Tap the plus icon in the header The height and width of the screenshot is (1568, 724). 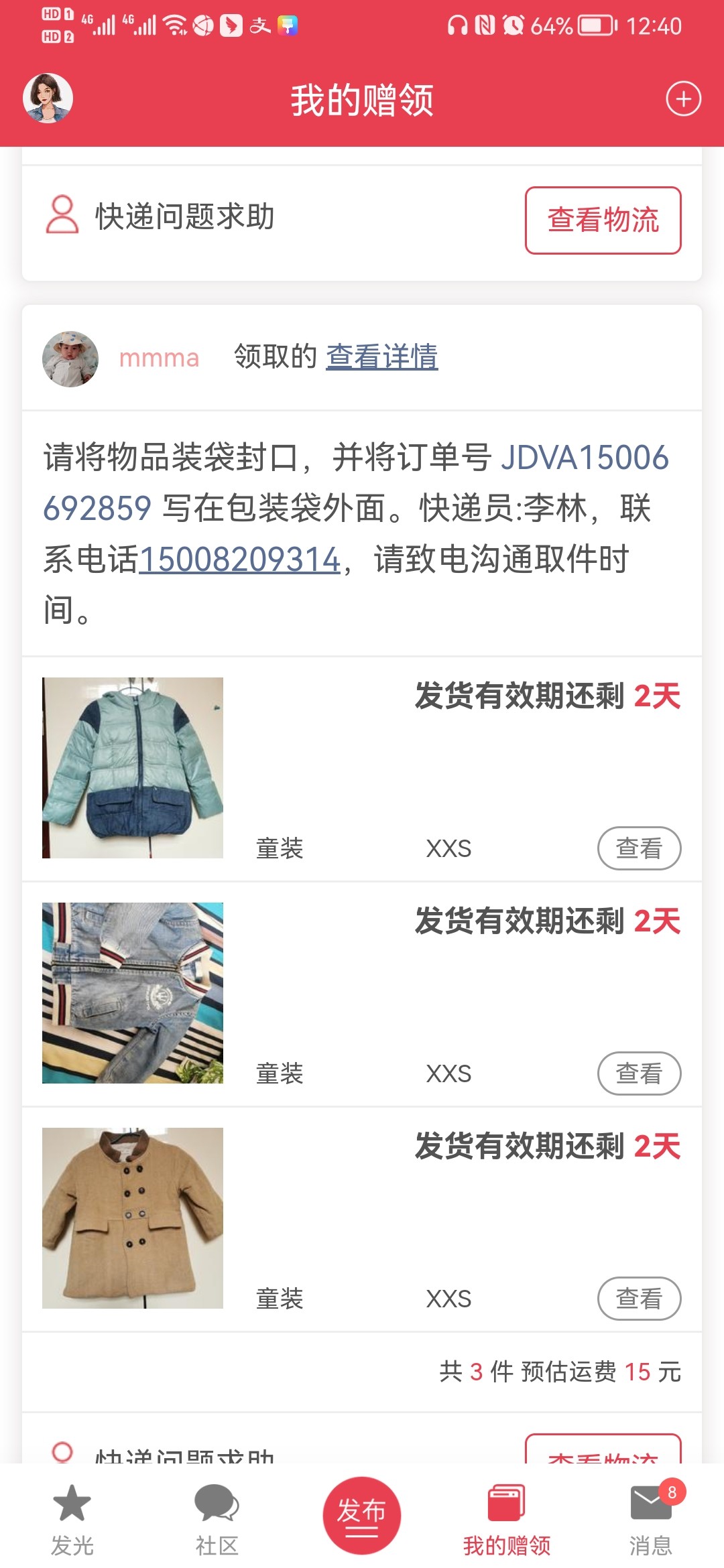click(x=683, y=99)
